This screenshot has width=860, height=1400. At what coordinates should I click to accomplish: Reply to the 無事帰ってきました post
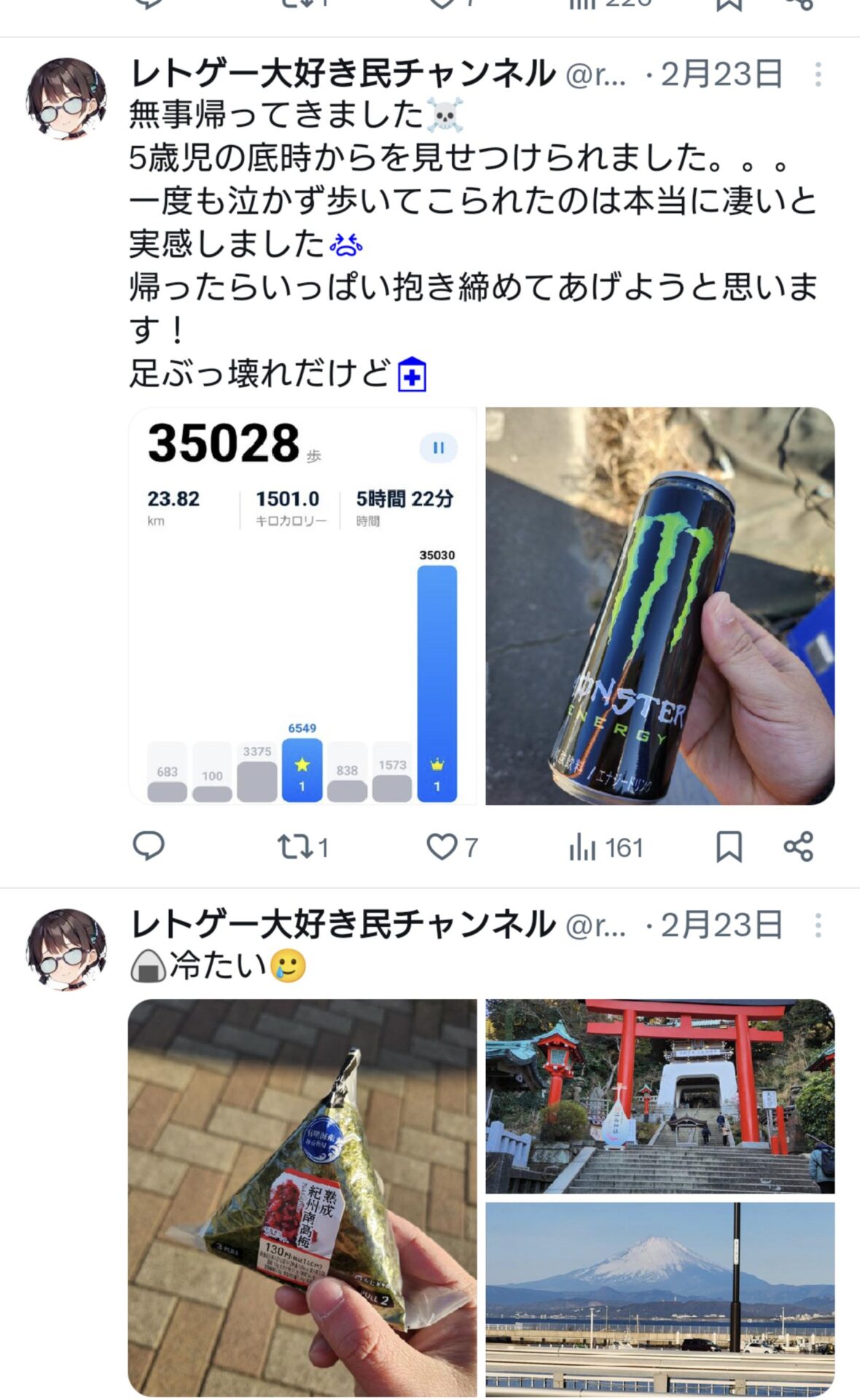tap(149, 847)
